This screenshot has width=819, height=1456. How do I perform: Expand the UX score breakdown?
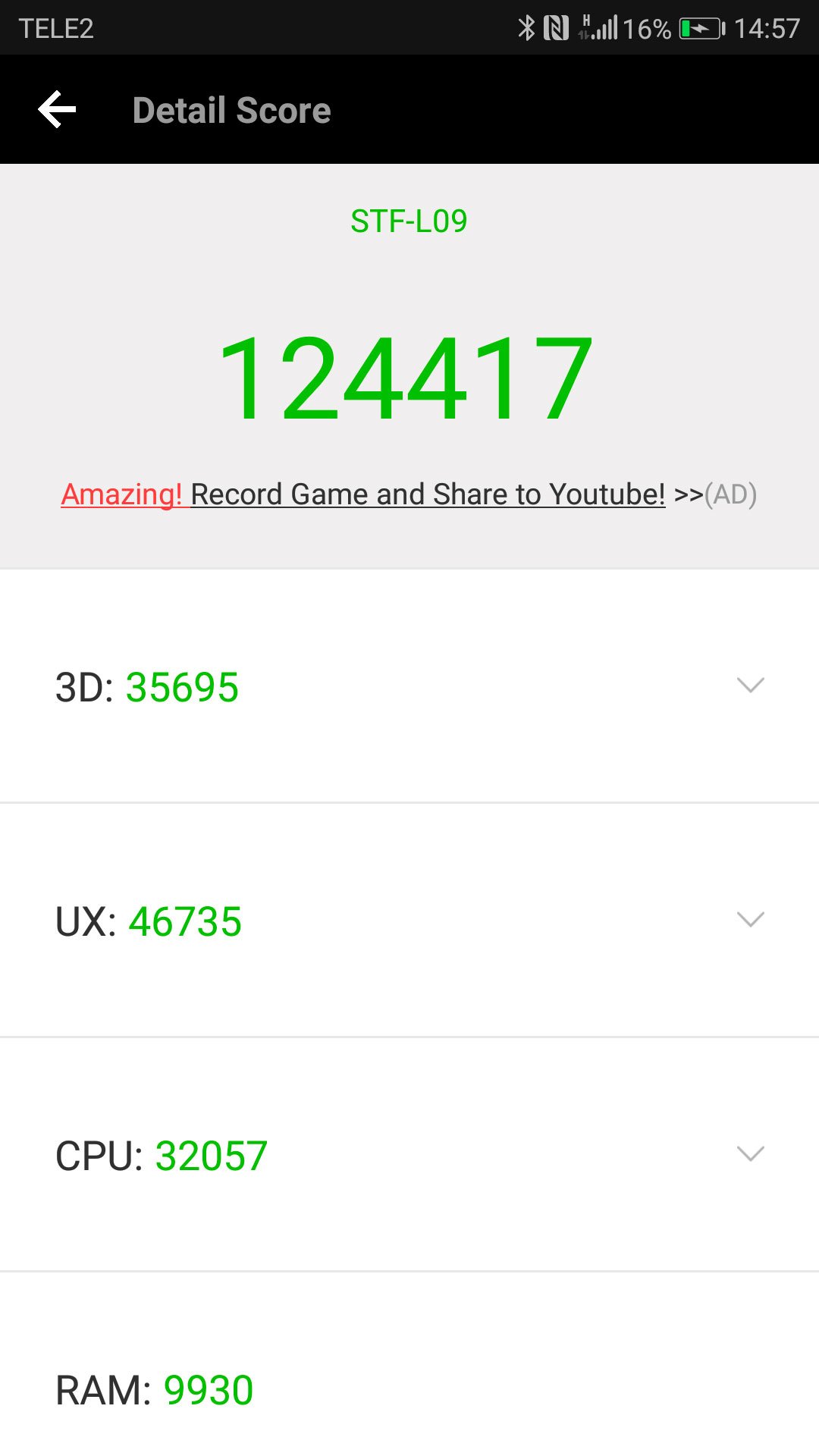coord(409,921)
